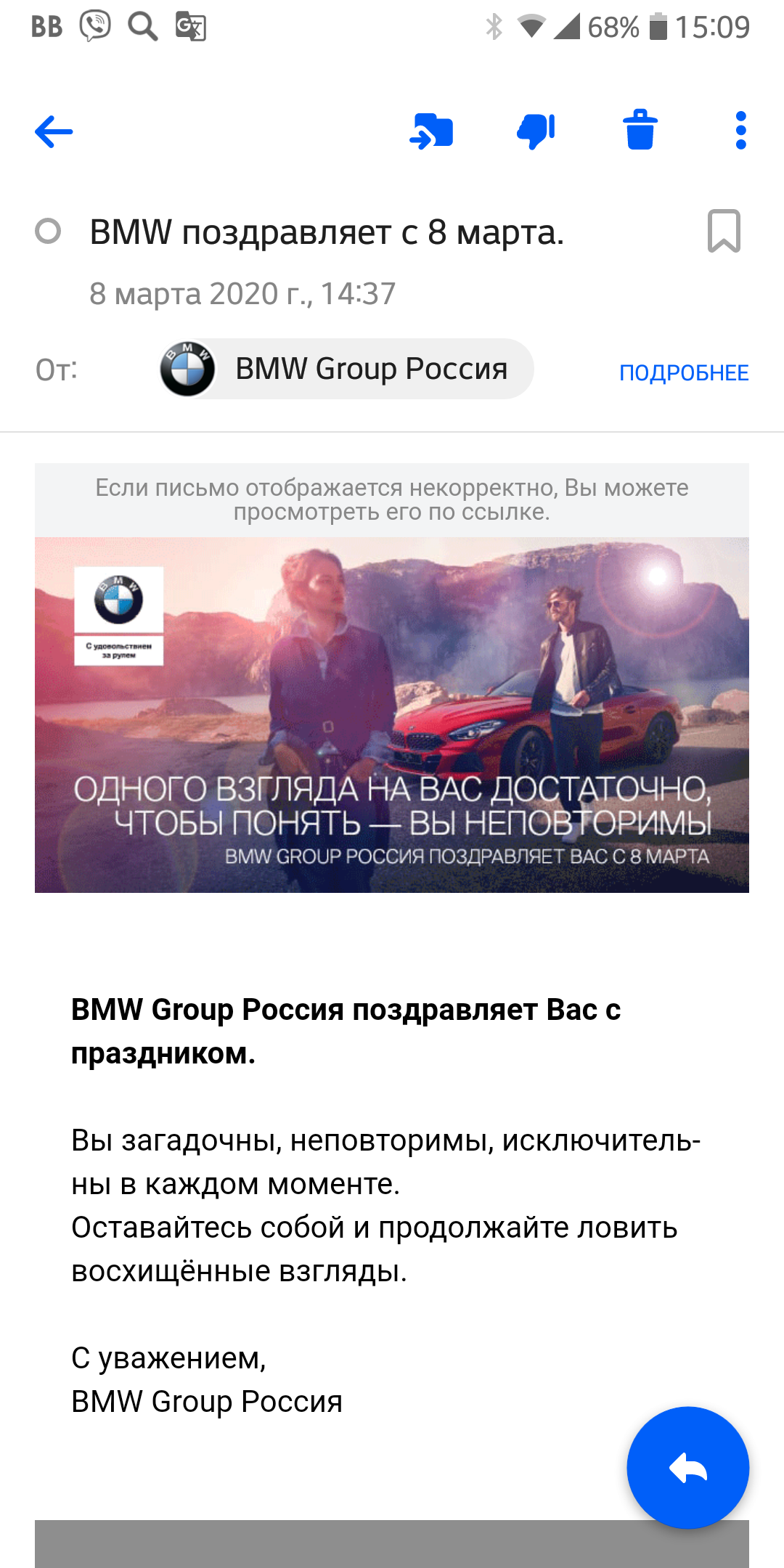Flag the email with the bookmark icon
Viewport: 784px width, 1568px height.
(724, 232)
